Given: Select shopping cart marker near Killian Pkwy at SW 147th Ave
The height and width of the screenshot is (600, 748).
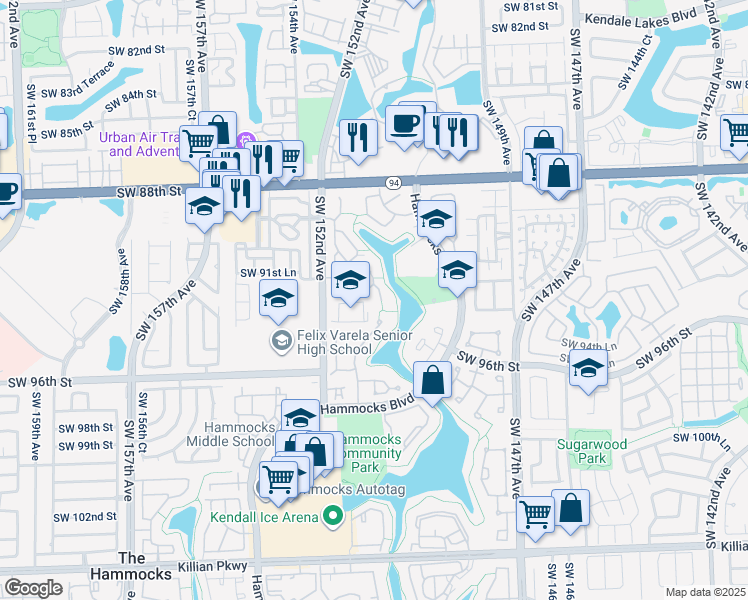Looking at the screenshot, I should (x=536, y=518).
